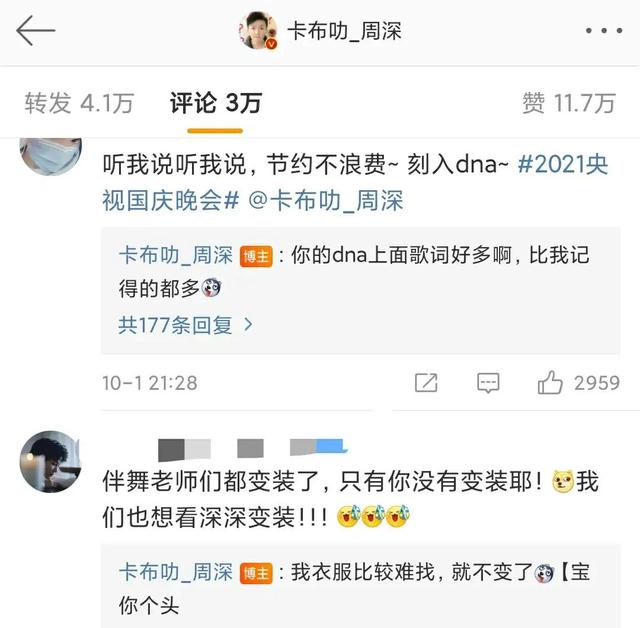Viewport: 640px width, 628px height.
Task: Open avatar of the 节约不浪费 commenter
Action: (50, 157)
